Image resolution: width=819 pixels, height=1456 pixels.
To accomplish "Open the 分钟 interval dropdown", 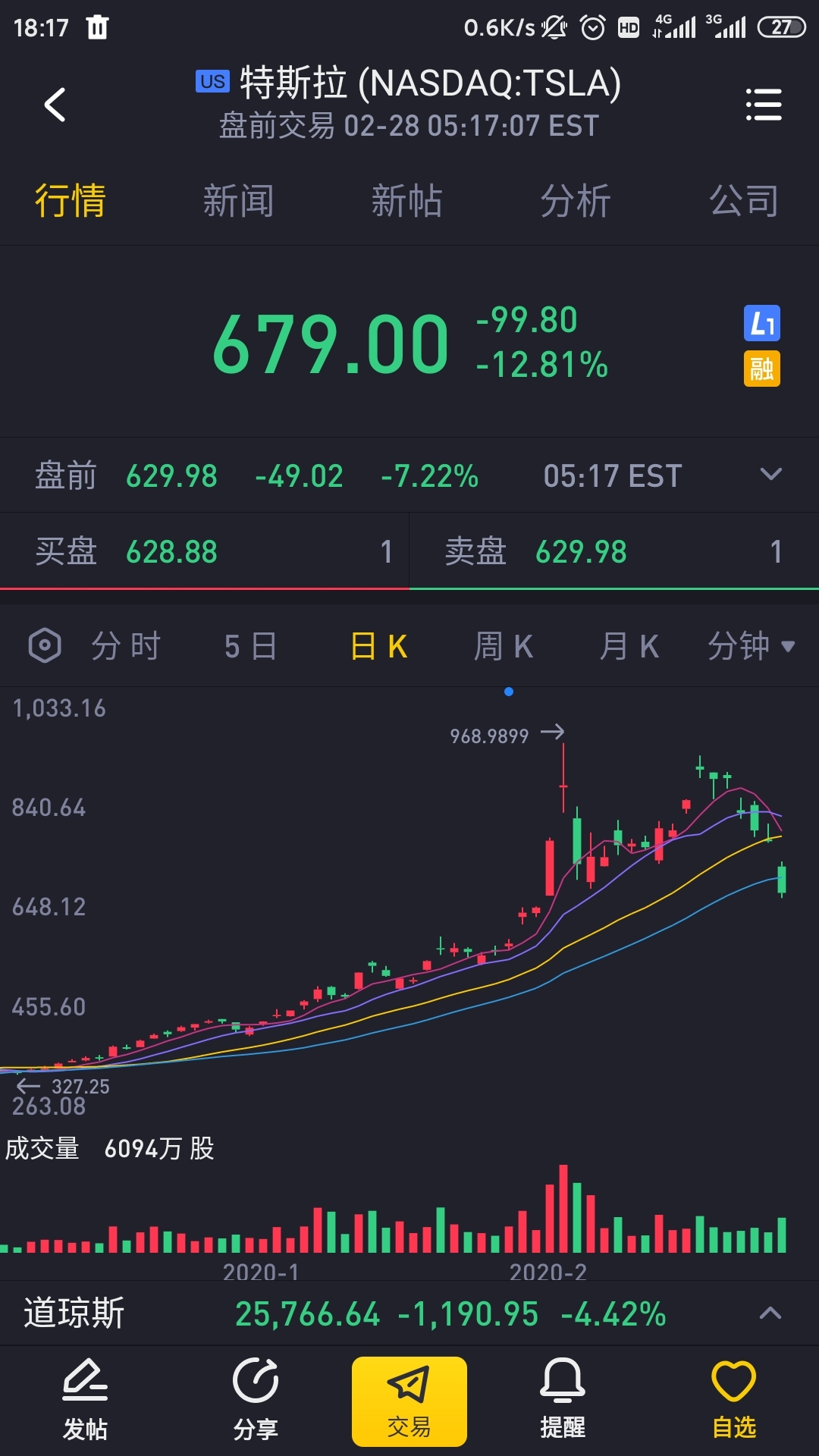I will (x=751, y=646).
